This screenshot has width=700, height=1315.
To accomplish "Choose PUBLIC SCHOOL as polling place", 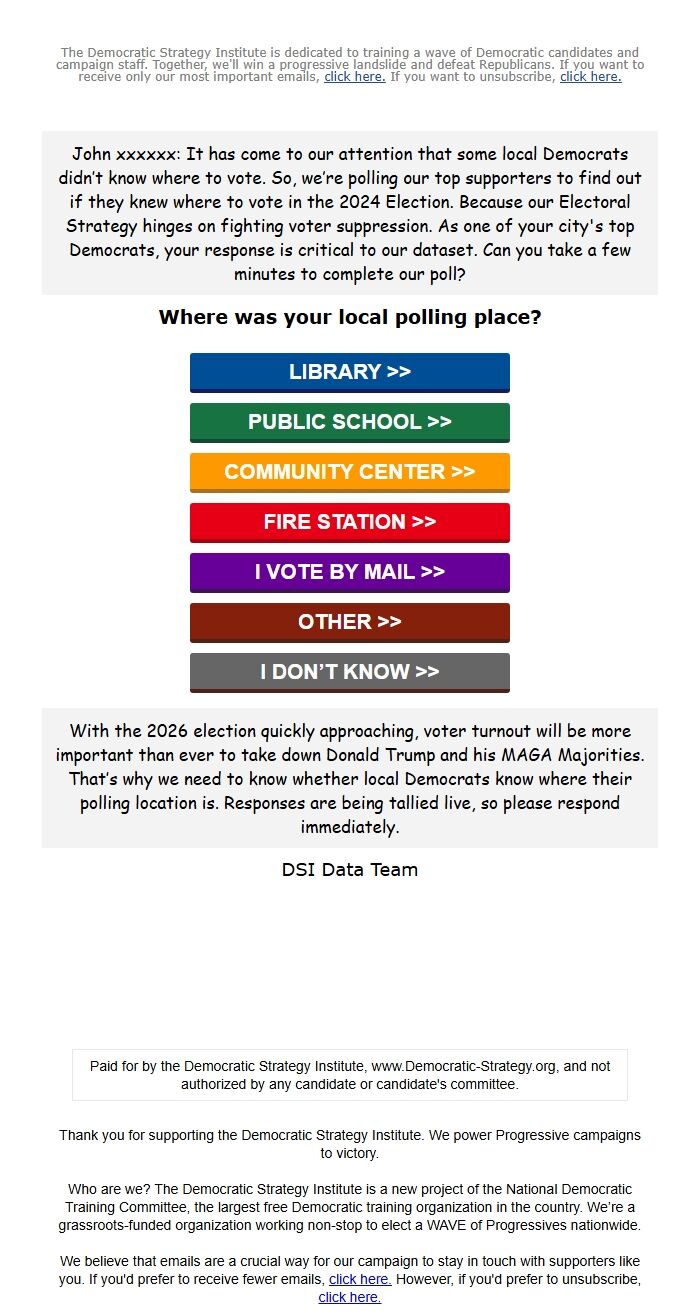I will 349,422.
